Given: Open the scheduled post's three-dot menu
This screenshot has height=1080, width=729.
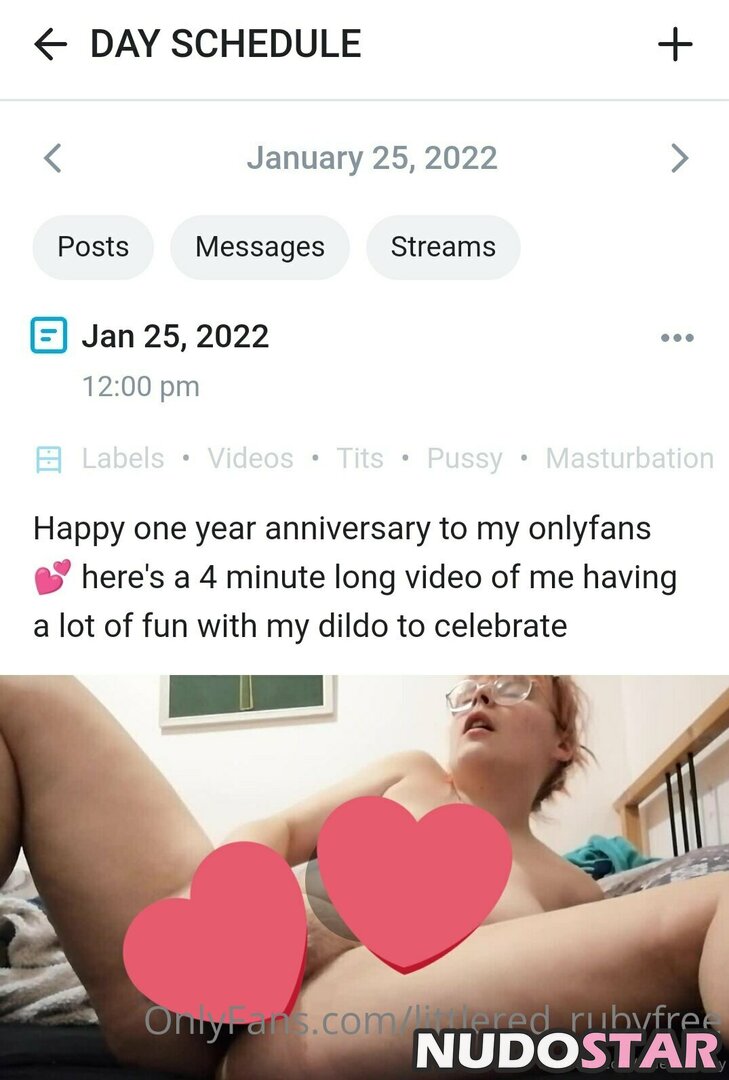Looking at the screenshot, I should click(x=677, y=338).
